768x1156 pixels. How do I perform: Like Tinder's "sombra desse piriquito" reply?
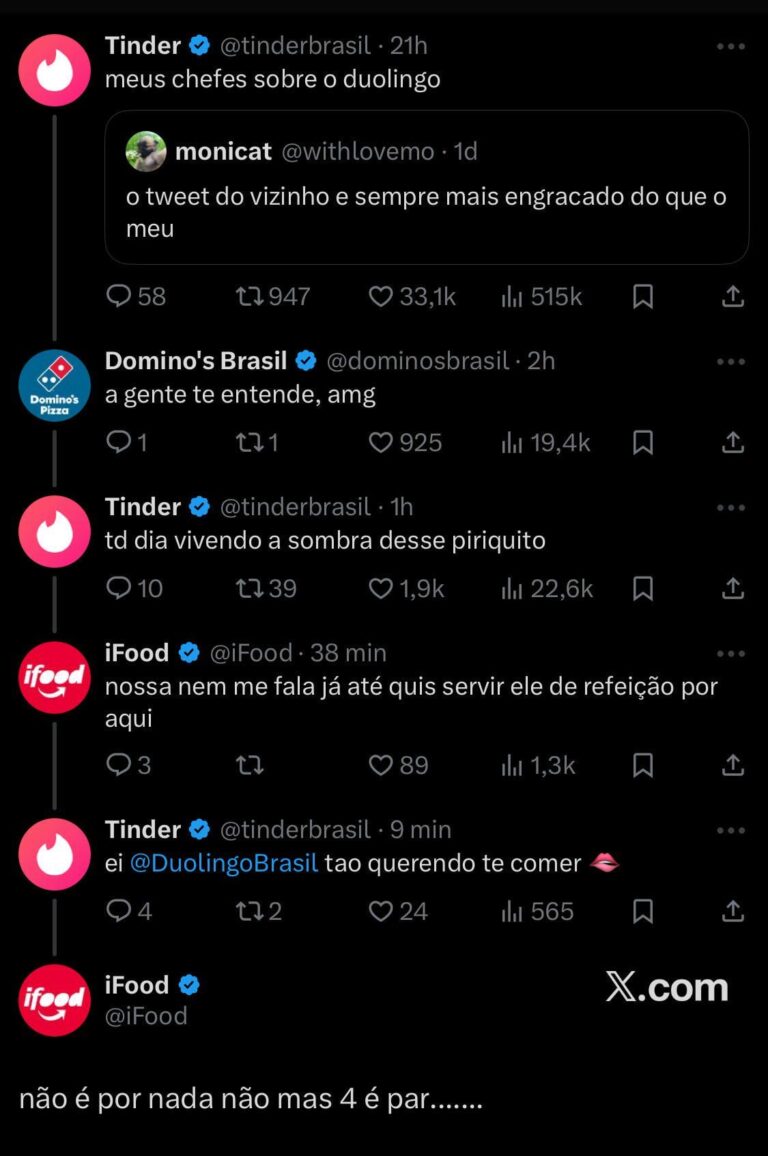tap(381, 589)
